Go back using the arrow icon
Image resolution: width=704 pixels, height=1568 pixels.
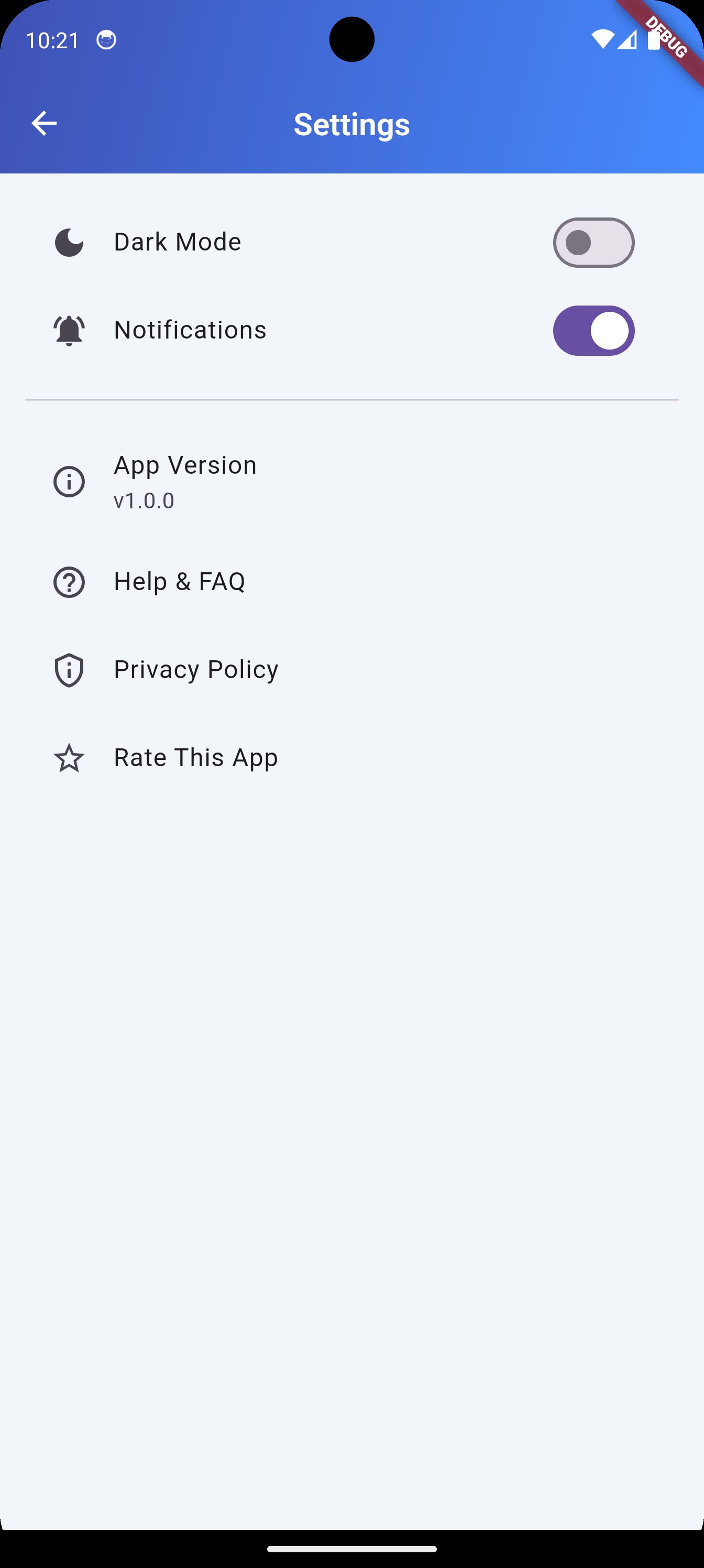(x=44, y=124)
